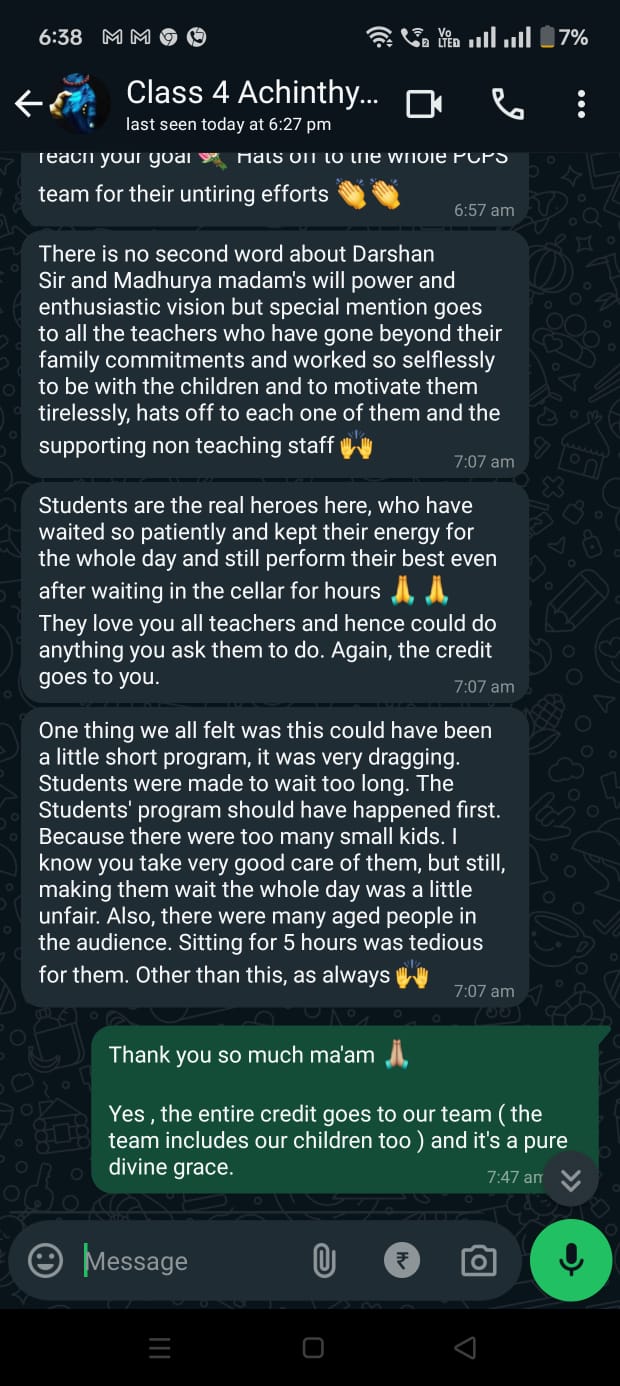
Task: Open Class 4 Achinthy contact info
Action: pos(252,103)
